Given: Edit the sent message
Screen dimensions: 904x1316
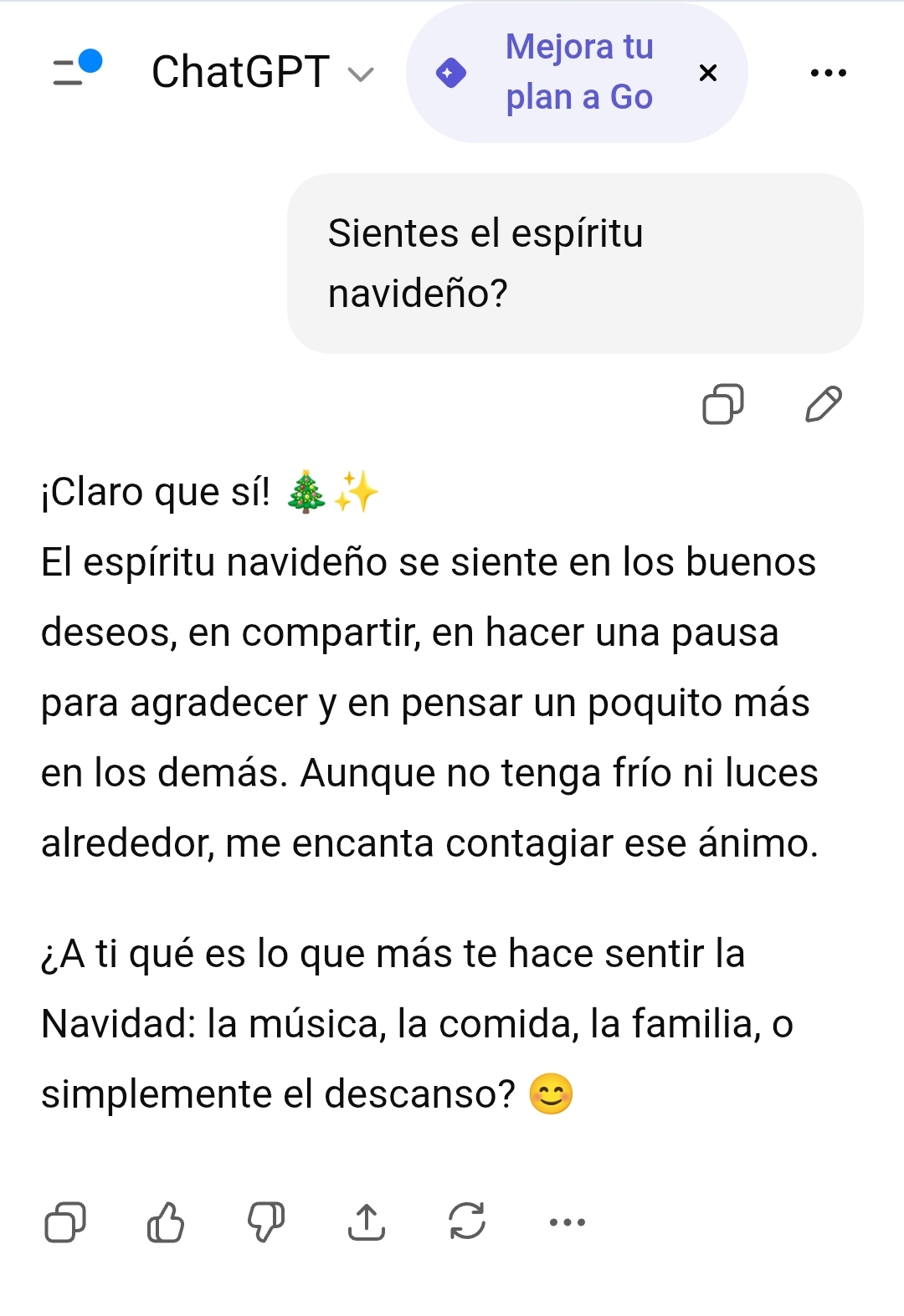Looking at the screenshot, I should click(824, 405).
